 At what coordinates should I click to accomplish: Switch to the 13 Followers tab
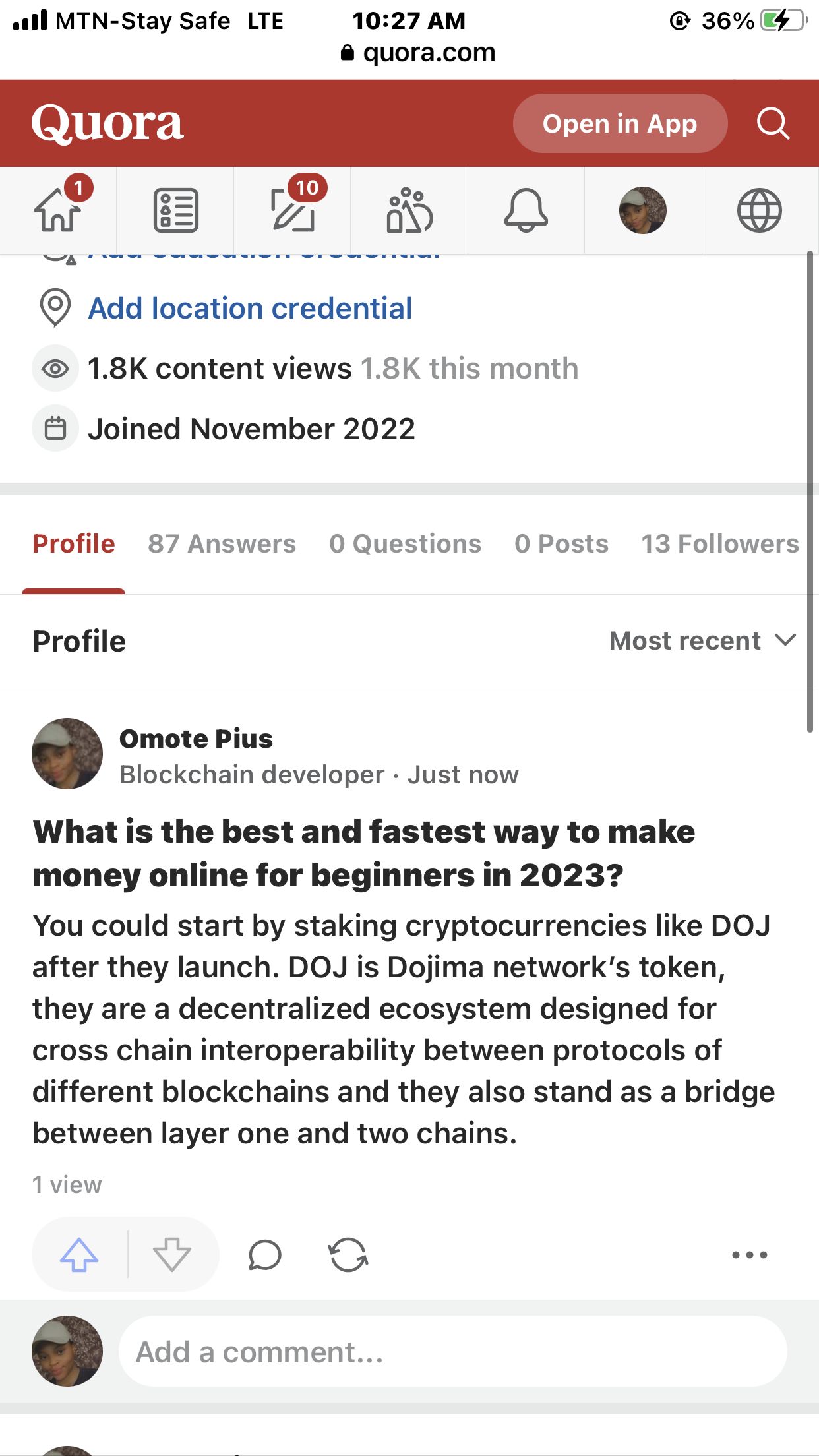(719, 544)
